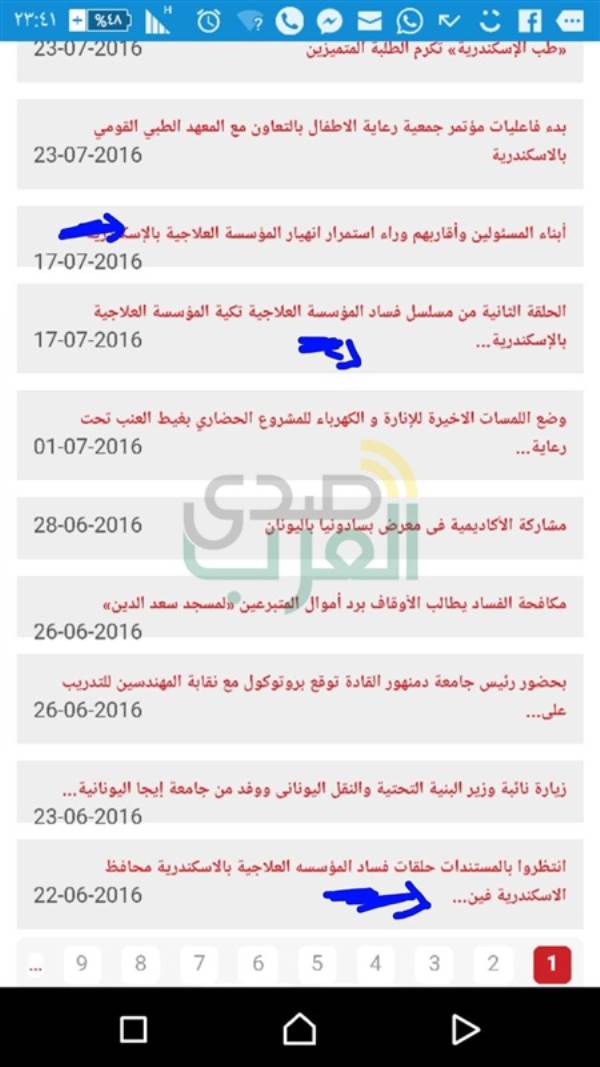Go to page 2
This screenshot has height=1067, width=600.
[x=493, y=965]
